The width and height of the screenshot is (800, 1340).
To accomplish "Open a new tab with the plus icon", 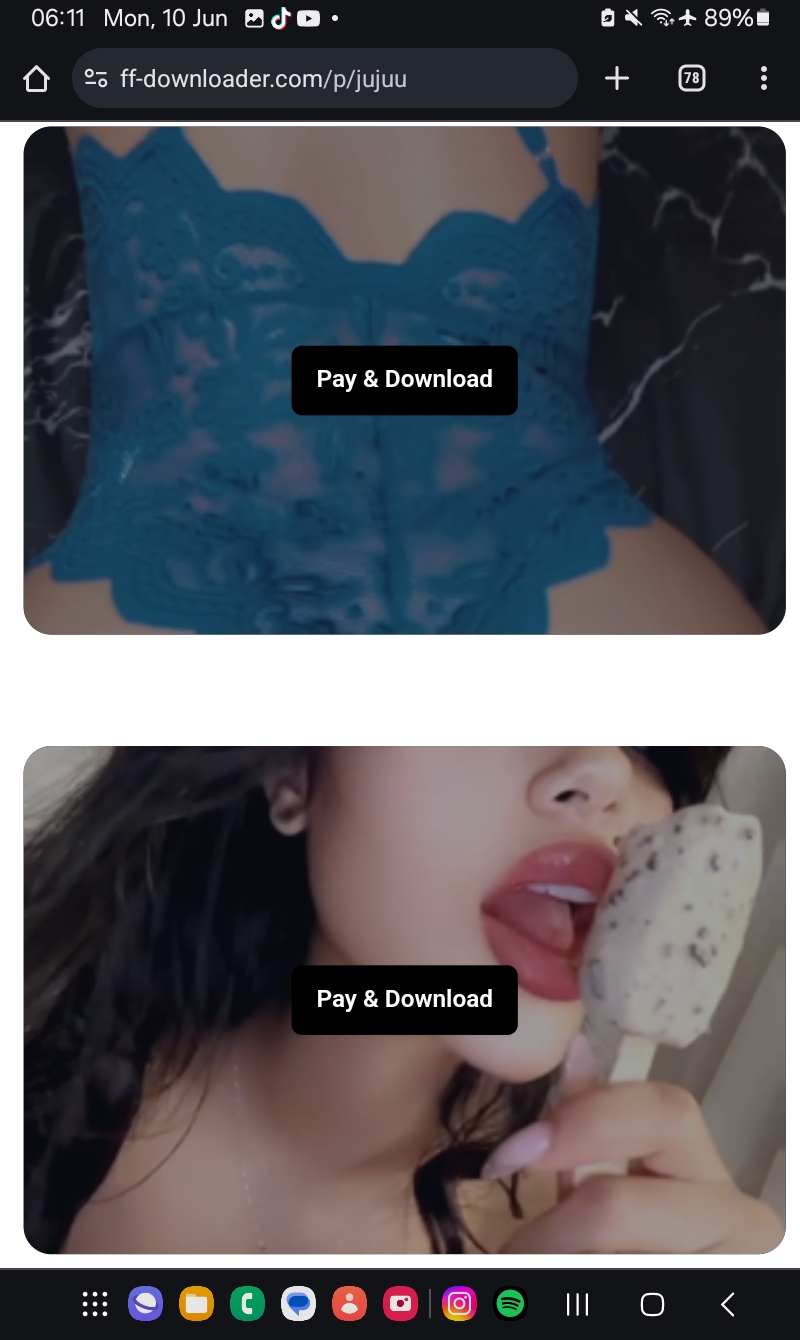I will click(617, 79).
